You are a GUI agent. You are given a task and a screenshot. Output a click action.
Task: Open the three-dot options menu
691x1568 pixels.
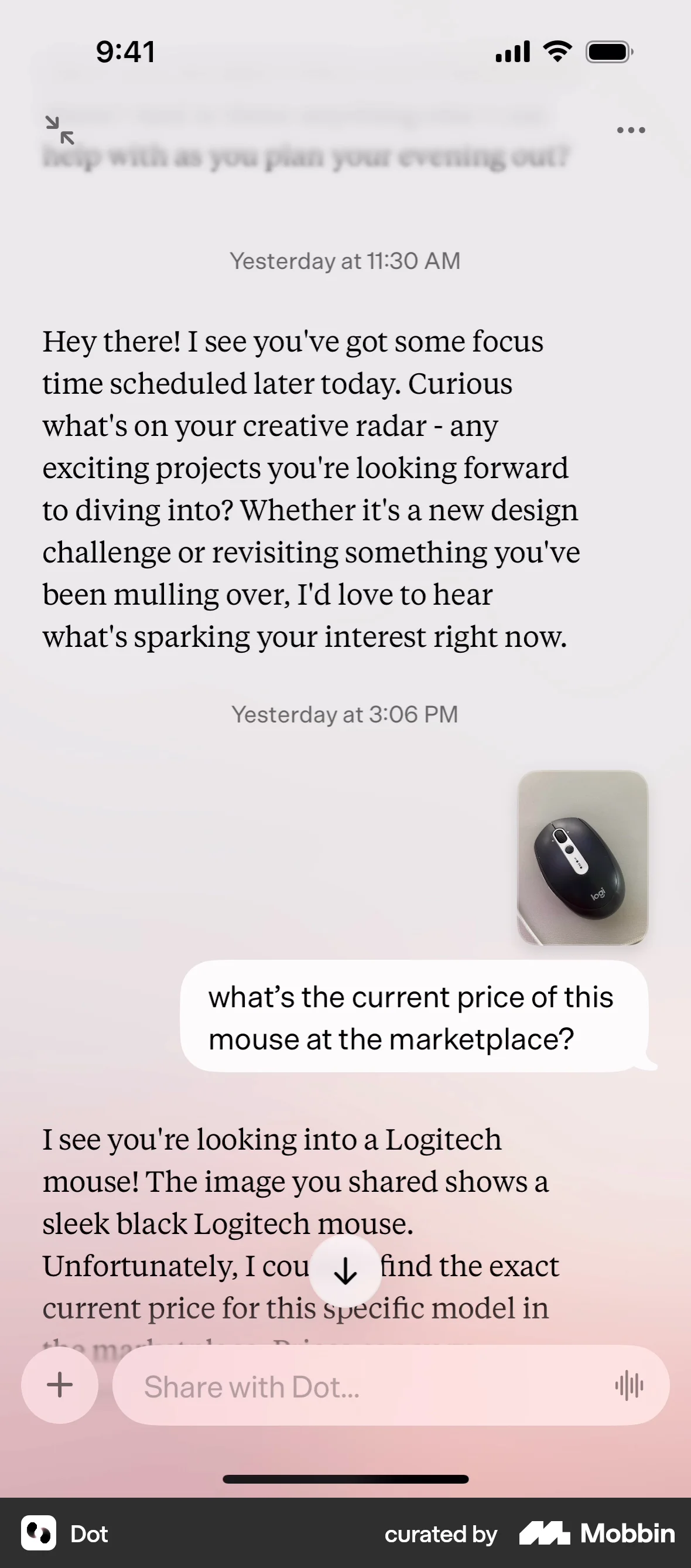point(630,129)
